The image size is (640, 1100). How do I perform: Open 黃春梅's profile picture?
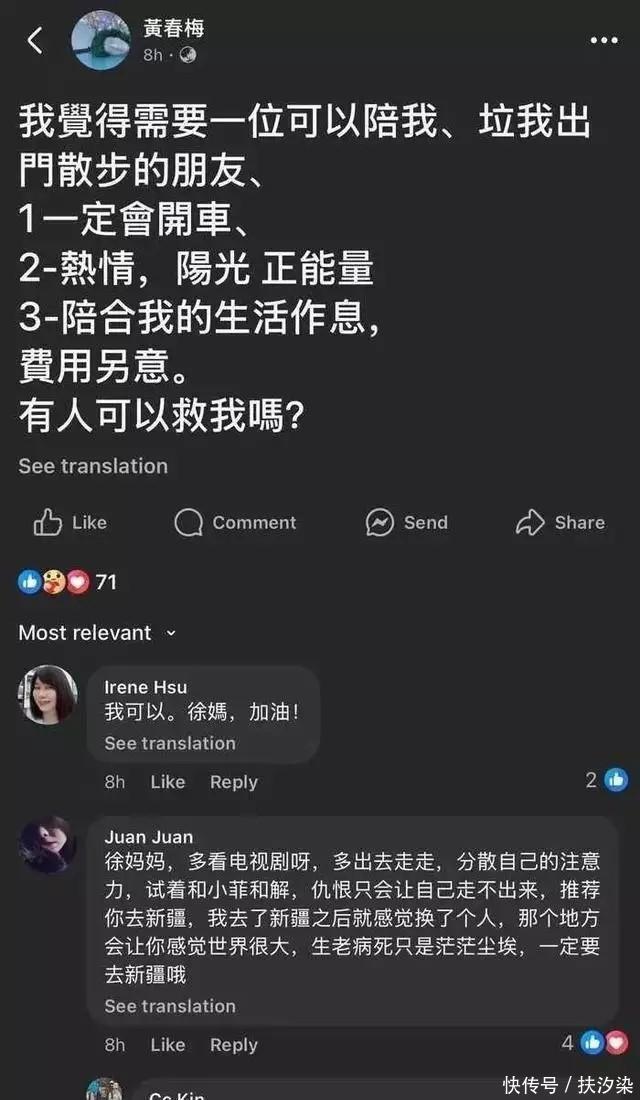tap(100, 41)
